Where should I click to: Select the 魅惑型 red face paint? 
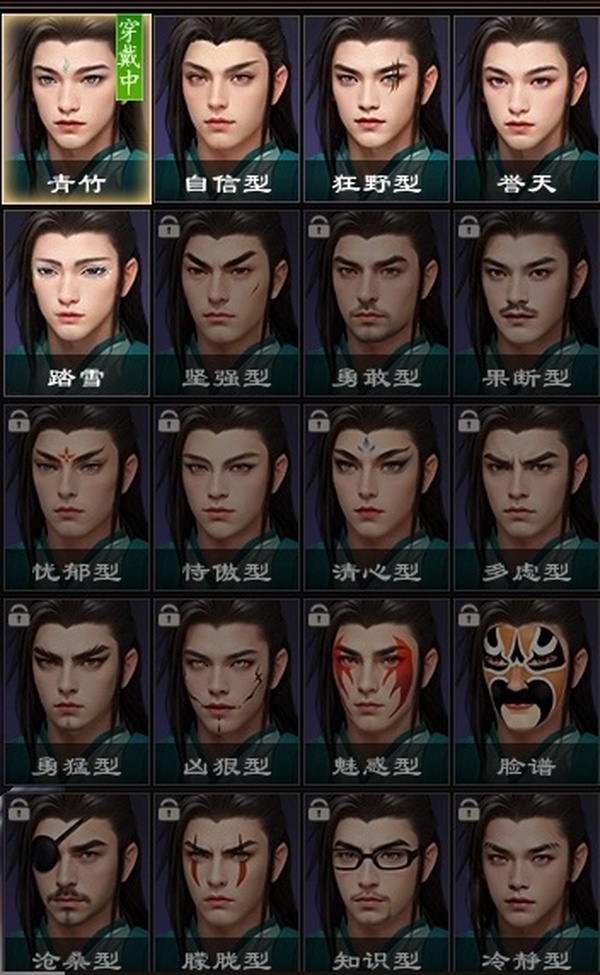click(377, 690)
